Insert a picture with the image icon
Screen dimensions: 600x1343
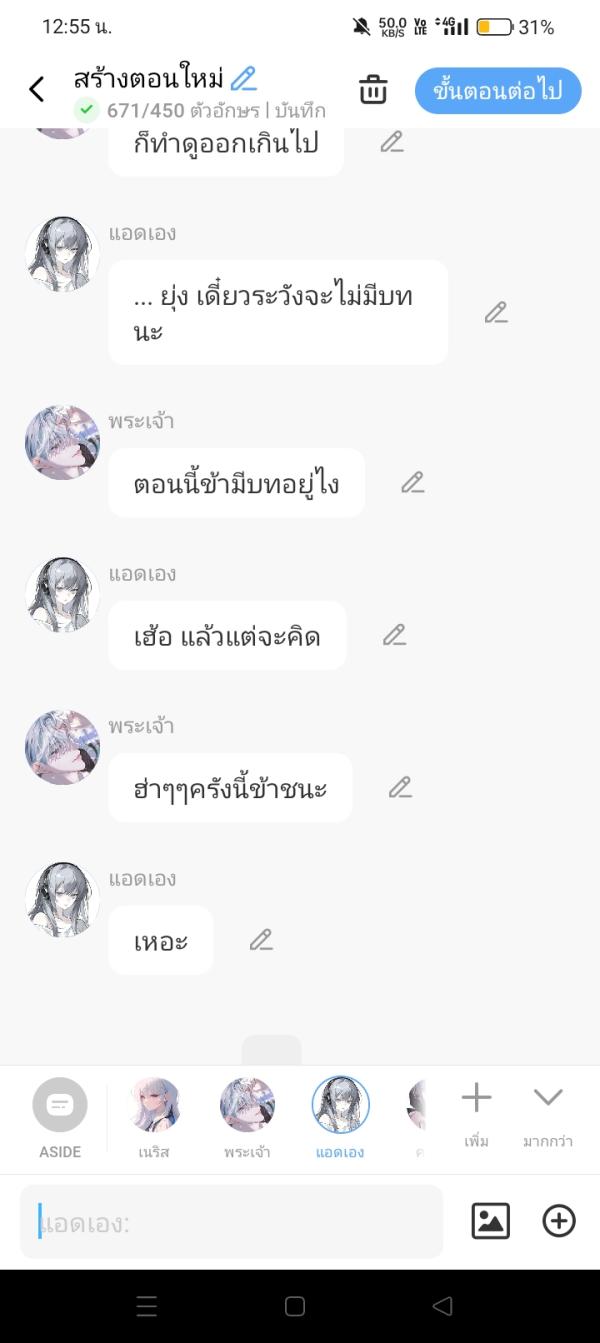click(x=490, y=1221)
